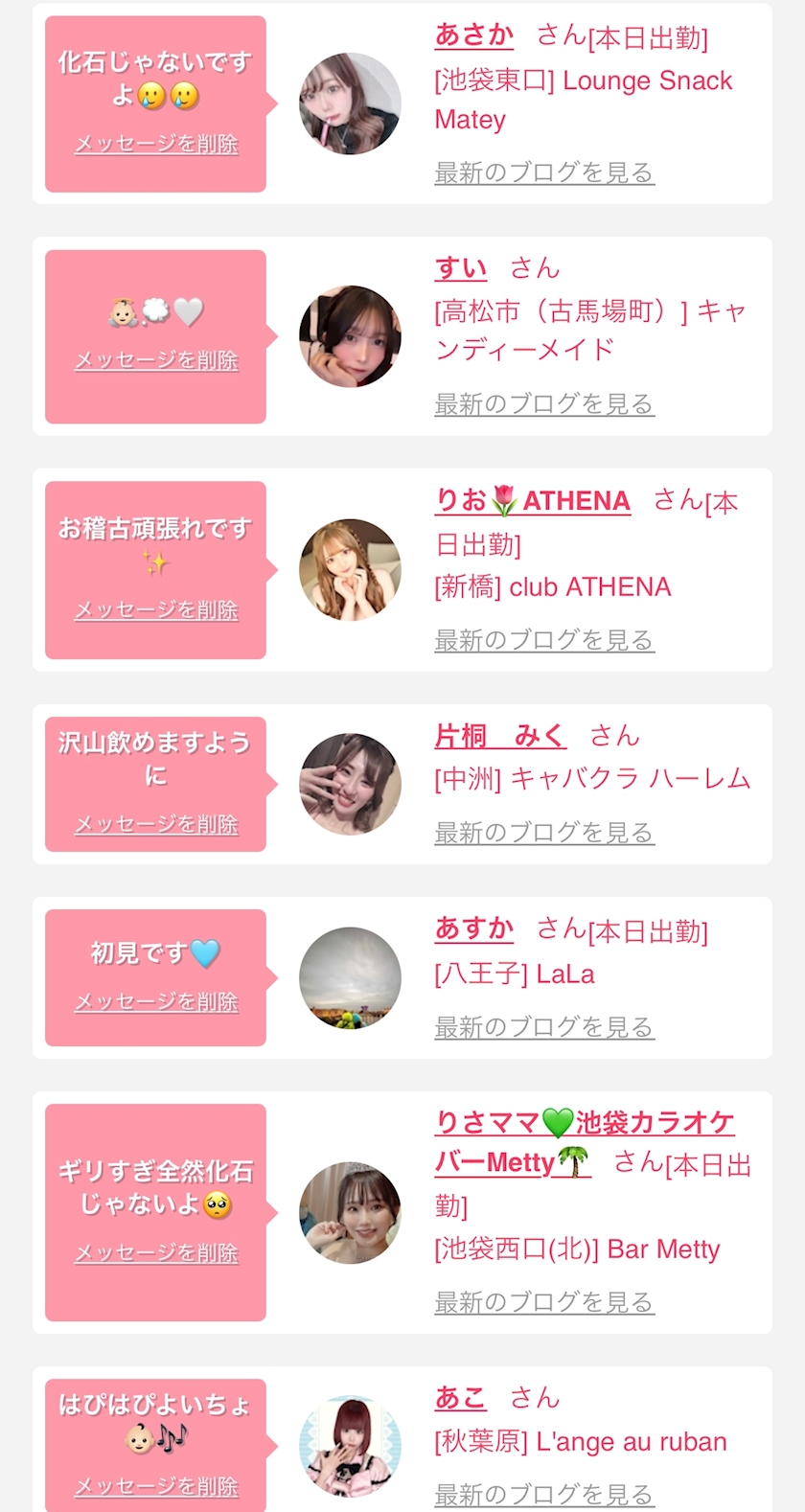View あすか's latest blog
Viewport: 805px width, 1512px height.
pos(544,1027)
